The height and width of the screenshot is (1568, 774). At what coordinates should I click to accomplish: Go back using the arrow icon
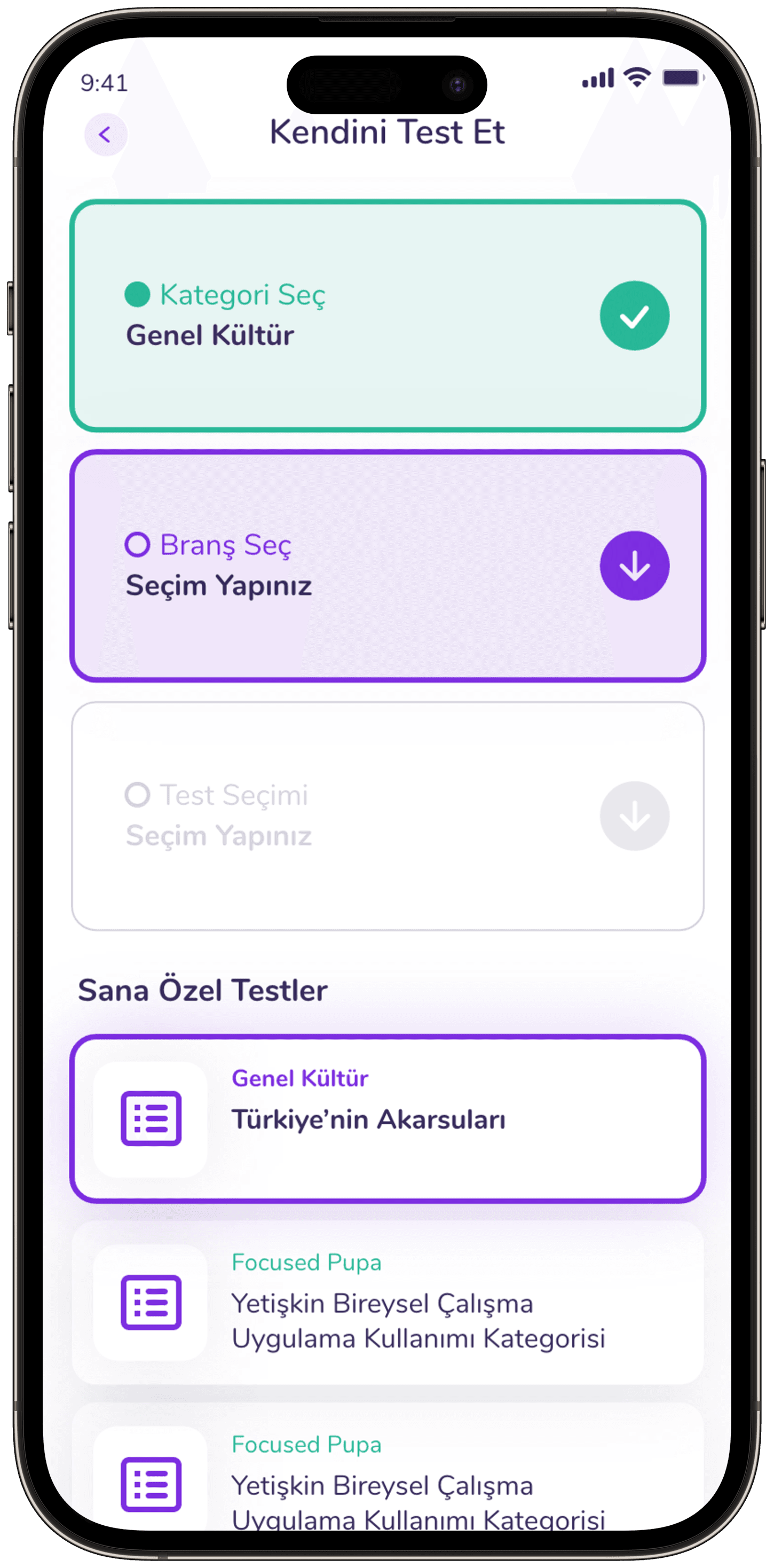(105, 134)
